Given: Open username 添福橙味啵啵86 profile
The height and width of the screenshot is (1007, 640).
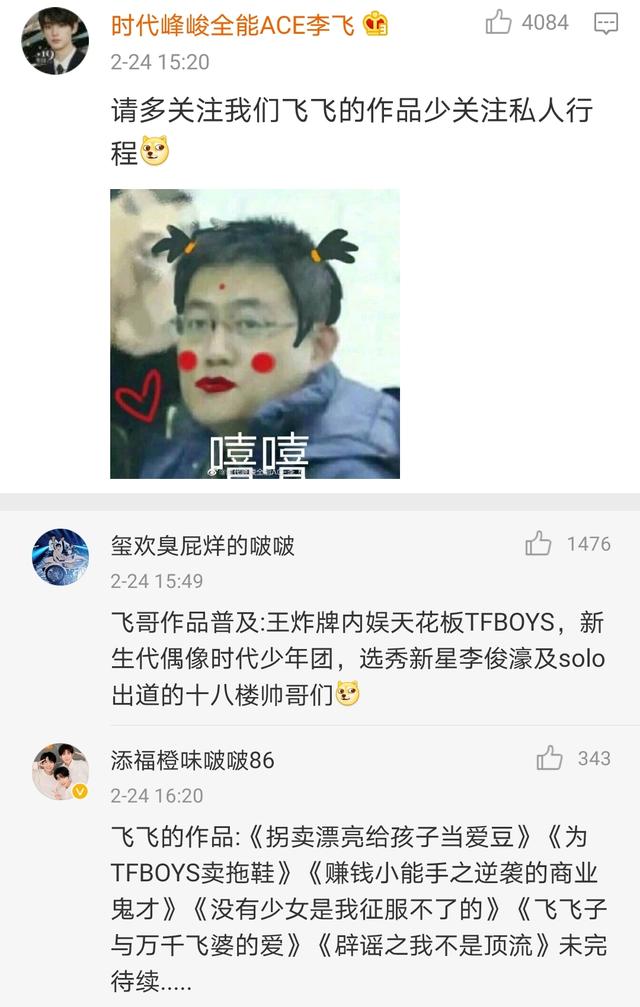Looking at the screenshot, I should (x=192, y=761).
